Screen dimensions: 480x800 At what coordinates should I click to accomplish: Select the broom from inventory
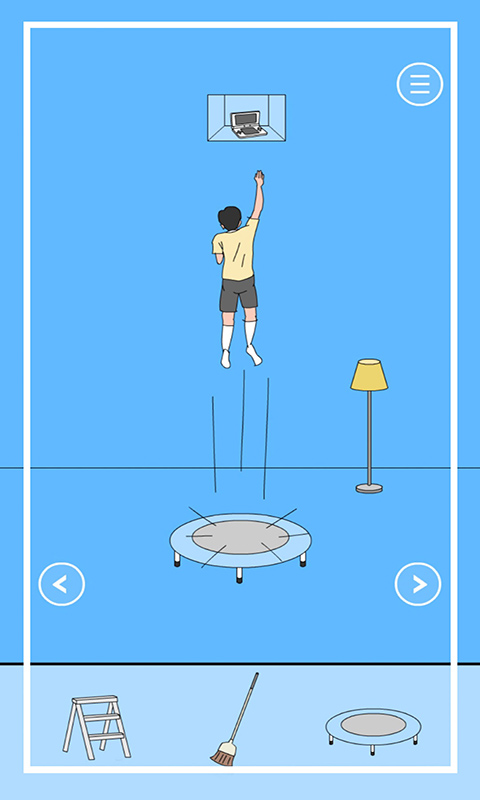pos(235,719)
